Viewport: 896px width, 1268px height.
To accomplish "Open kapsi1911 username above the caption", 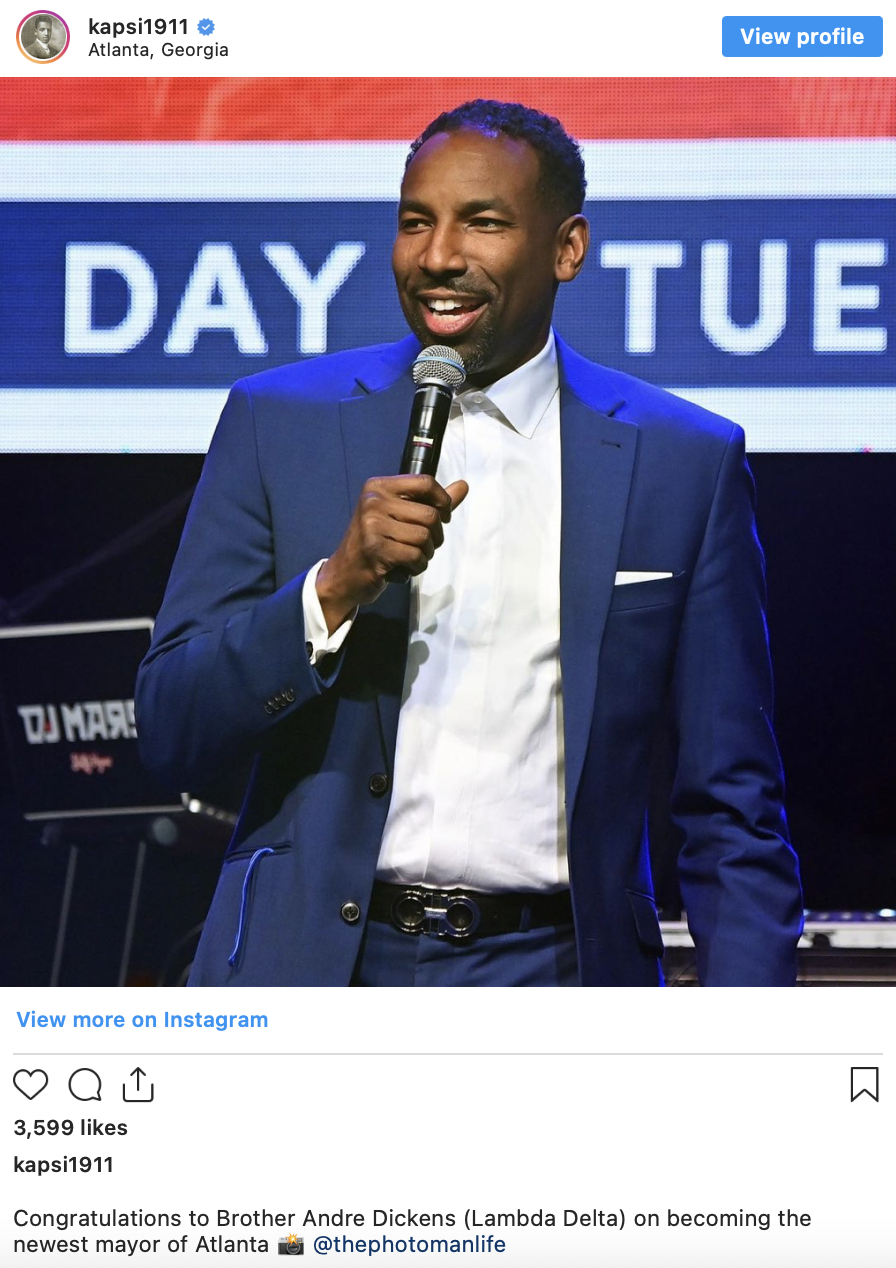I will pos(63,1165).
